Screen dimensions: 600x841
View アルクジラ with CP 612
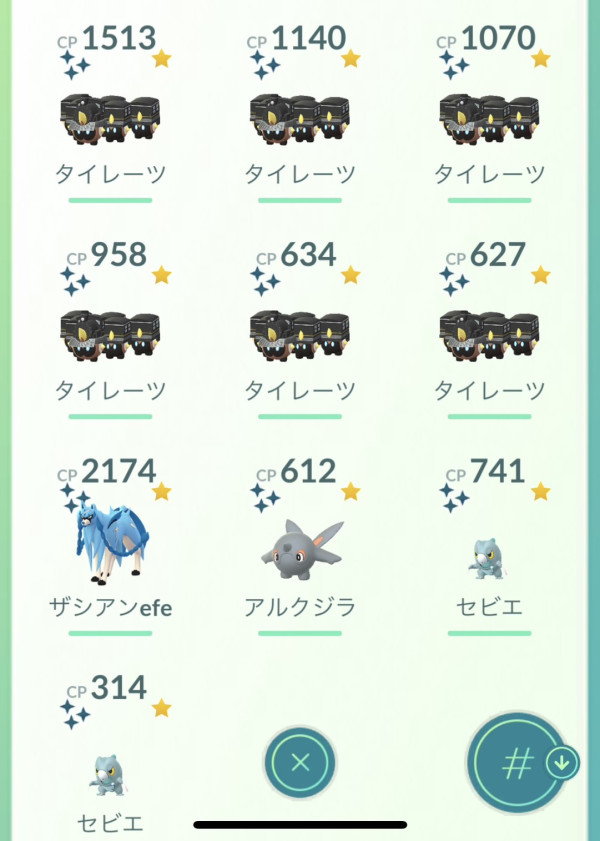[x=300, y=550]
